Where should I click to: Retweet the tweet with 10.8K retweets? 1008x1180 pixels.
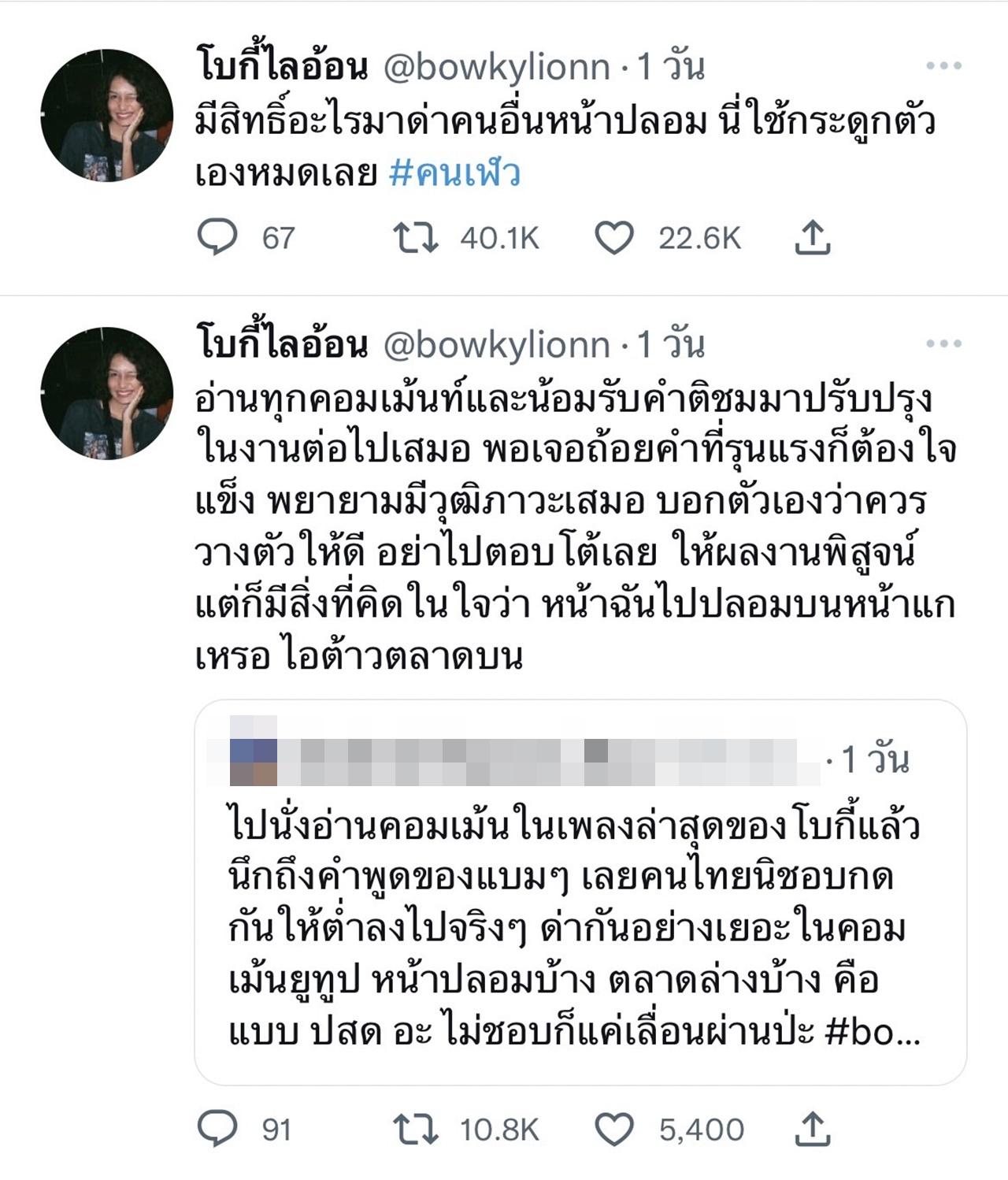click(x=416, y=1129)
